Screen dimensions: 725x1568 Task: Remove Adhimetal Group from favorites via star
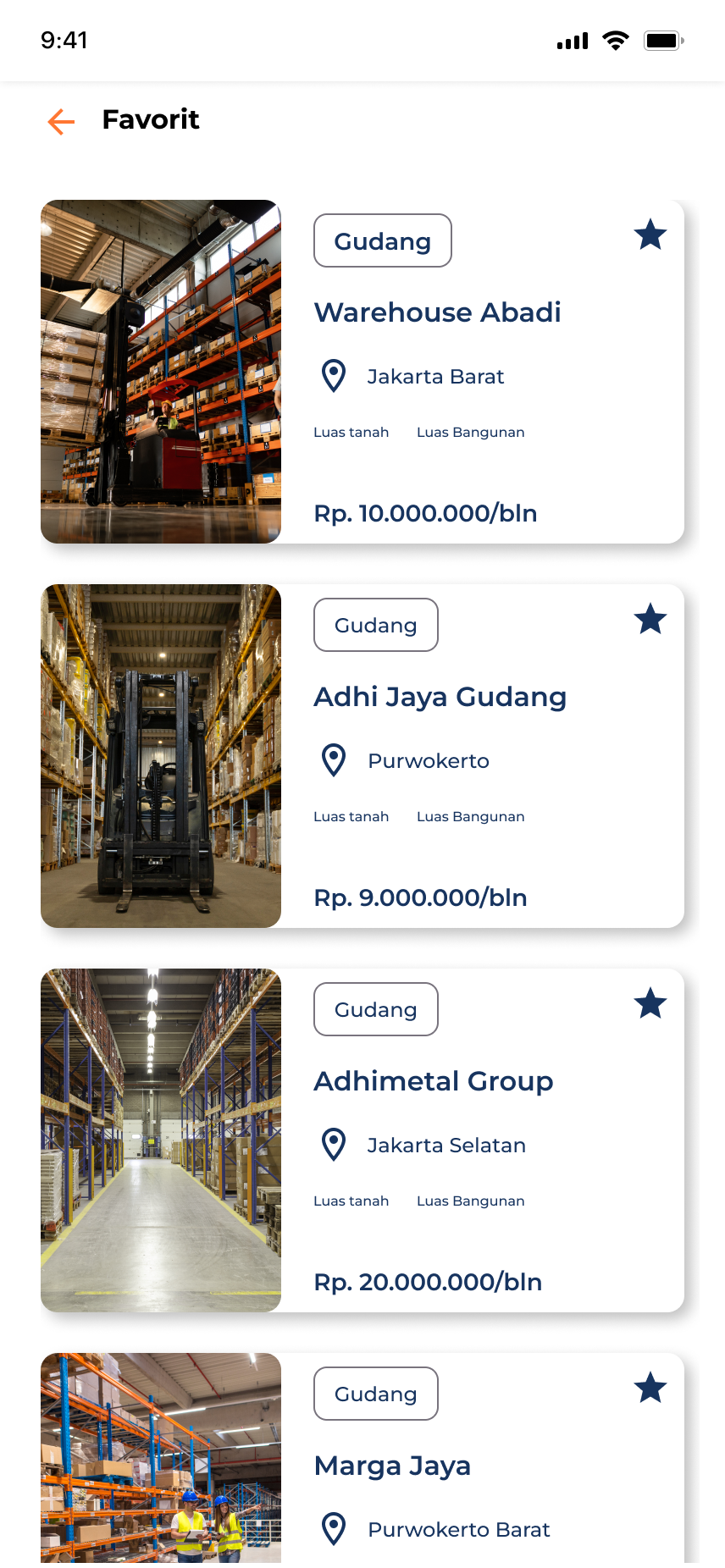(650, 1003)
